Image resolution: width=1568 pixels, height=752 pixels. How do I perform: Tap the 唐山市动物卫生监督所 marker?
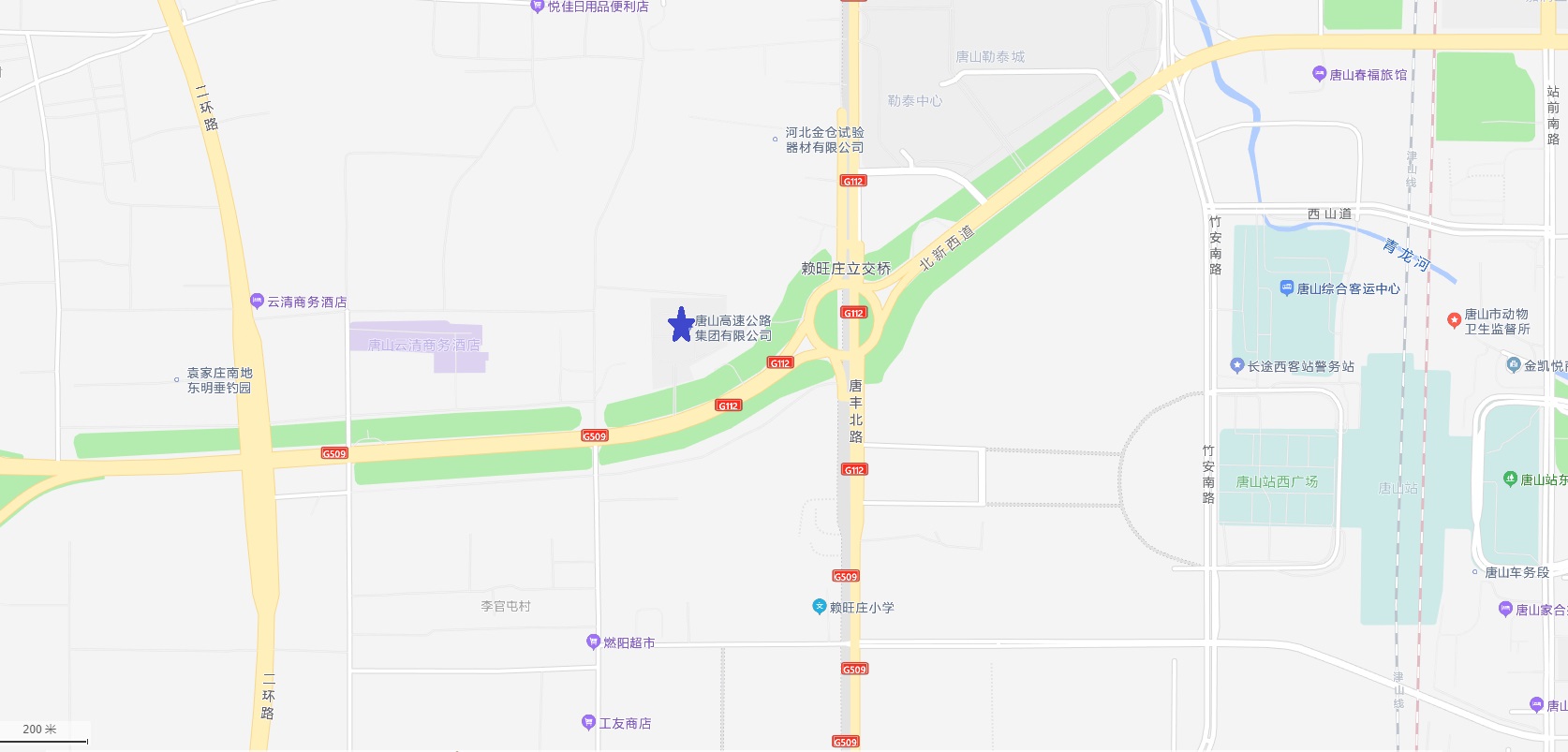click(1454, 320)
